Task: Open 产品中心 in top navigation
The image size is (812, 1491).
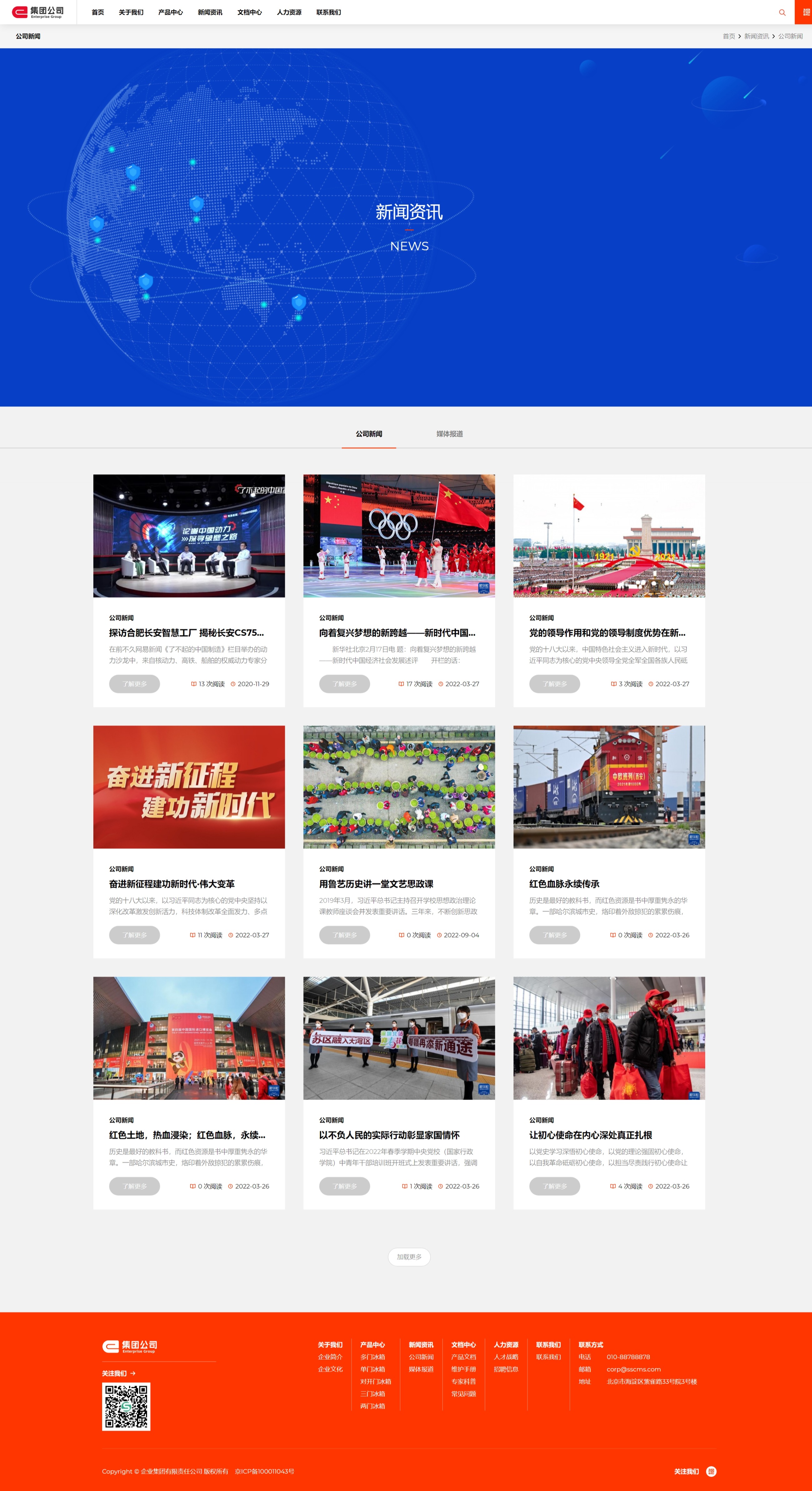Action: click(x=170, y=12)
